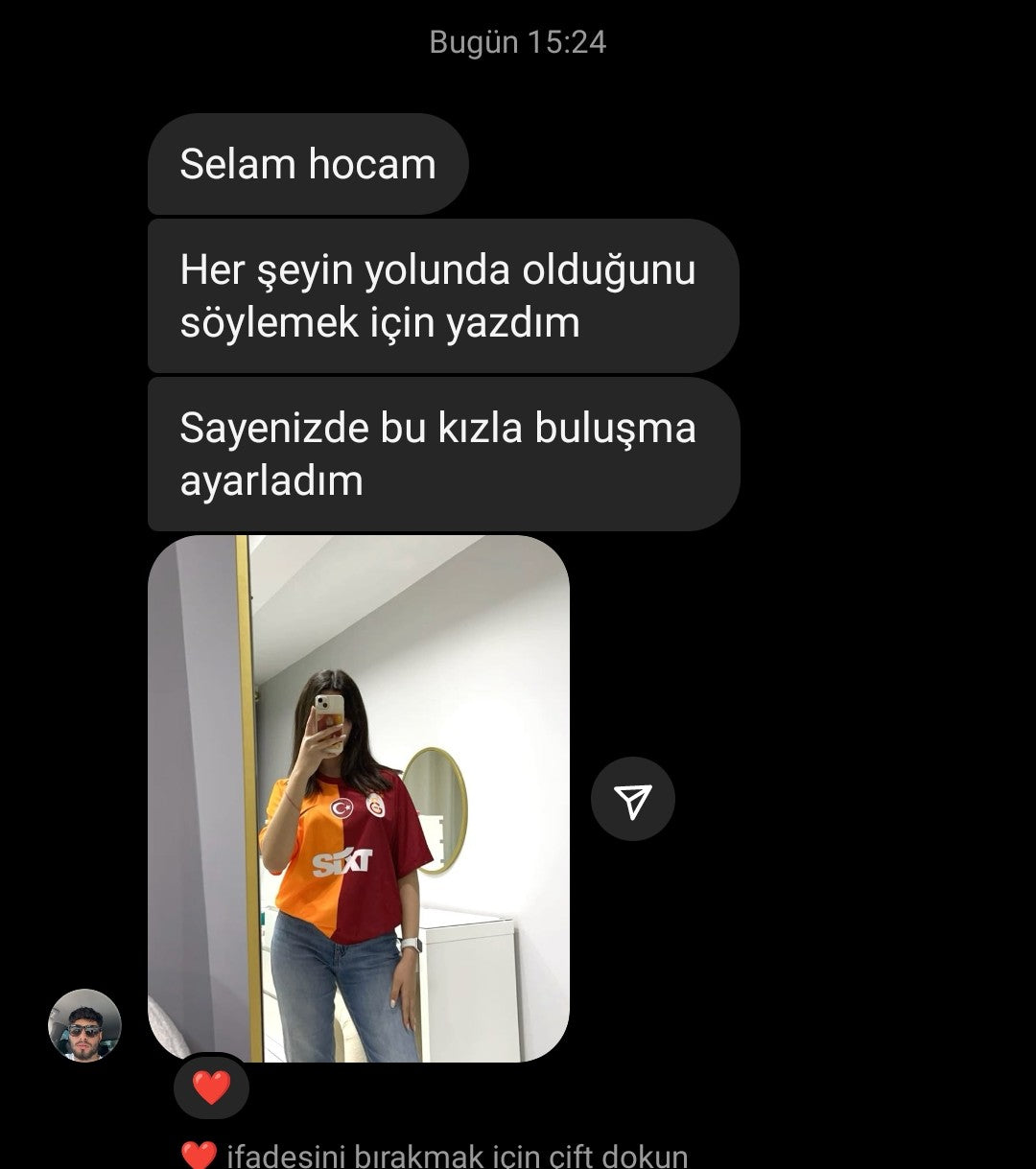The image size is (1036, 1169).
Task: Open the sender's profile picture
Action: coord(85,1025)
